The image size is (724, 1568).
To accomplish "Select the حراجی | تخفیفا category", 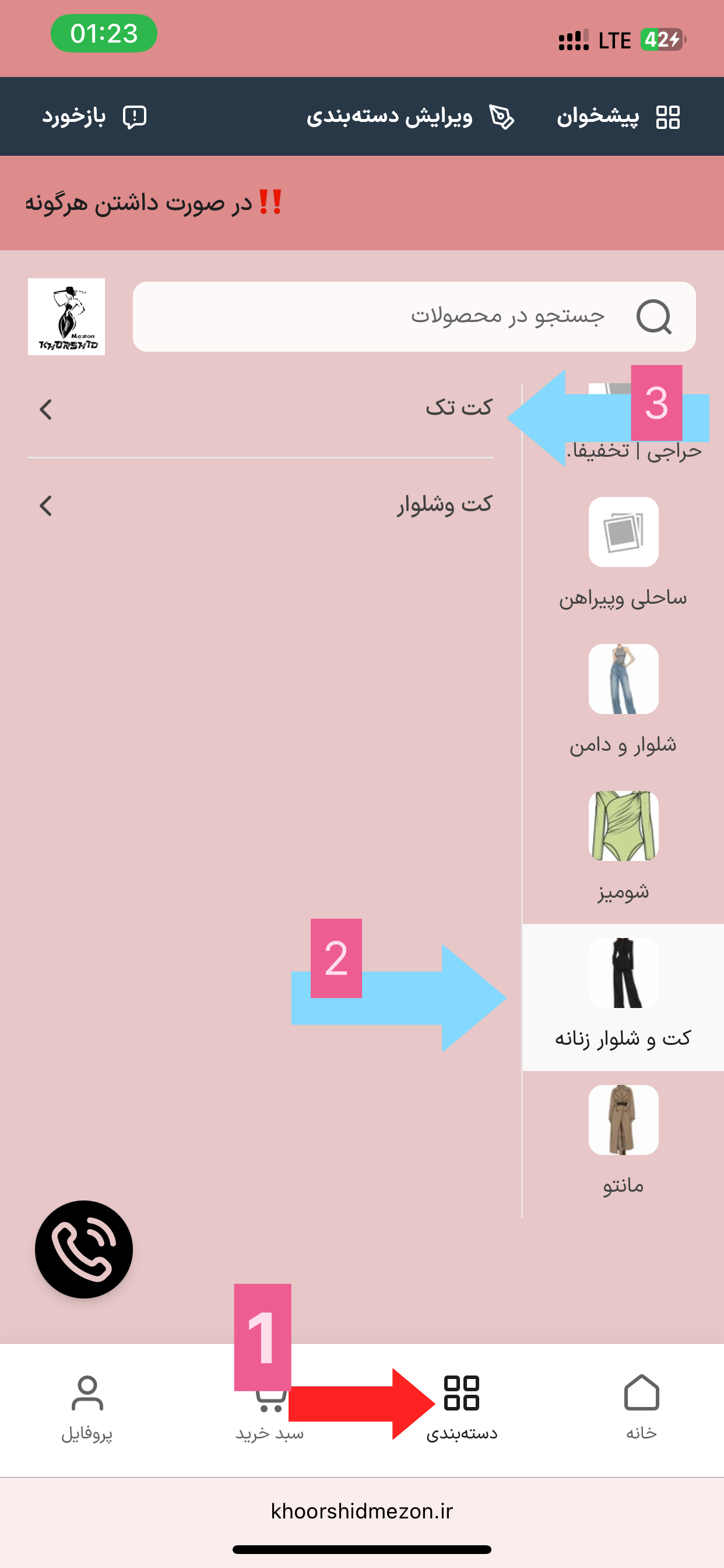I will coord(632,450).
